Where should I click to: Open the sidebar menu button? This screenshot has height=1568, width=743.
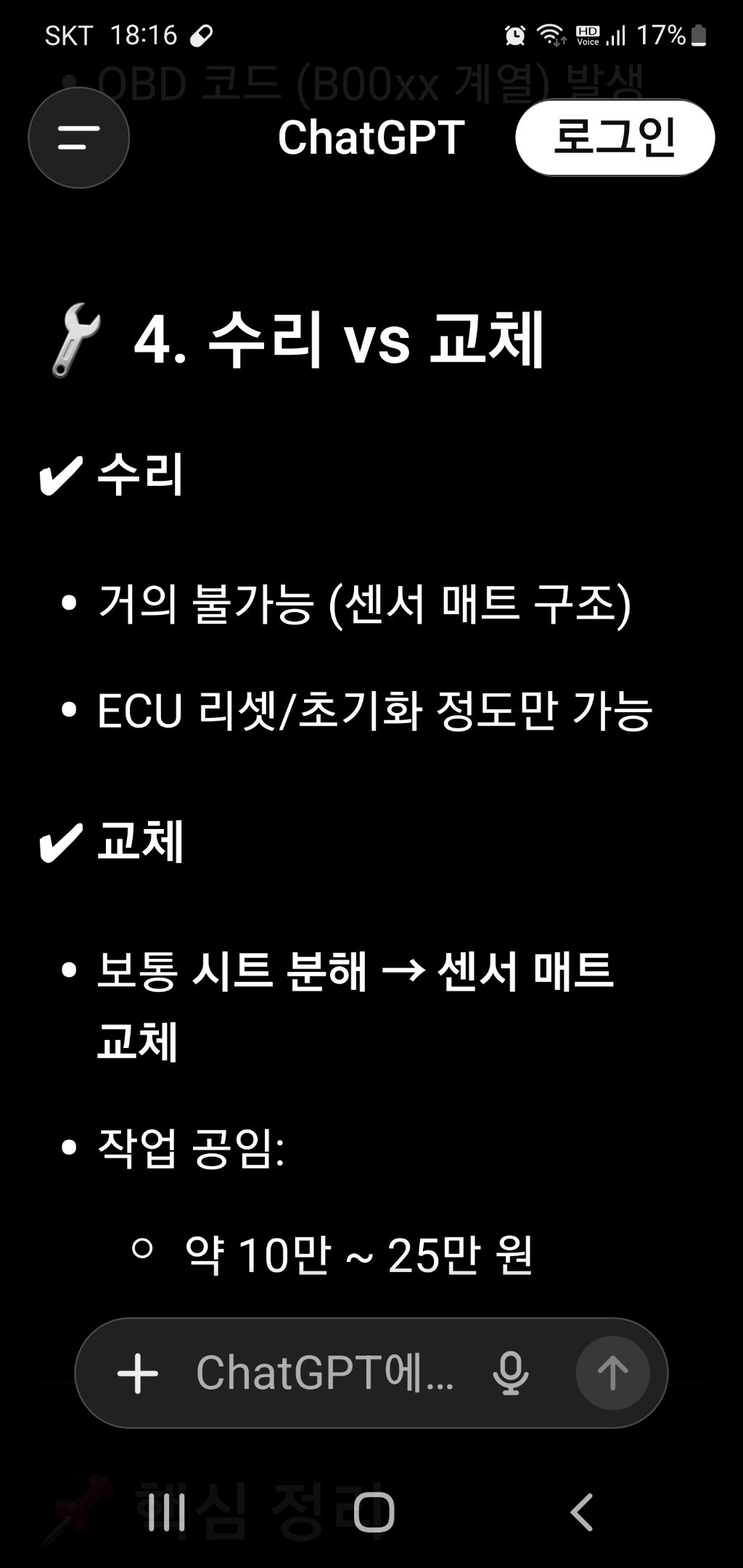78,138
